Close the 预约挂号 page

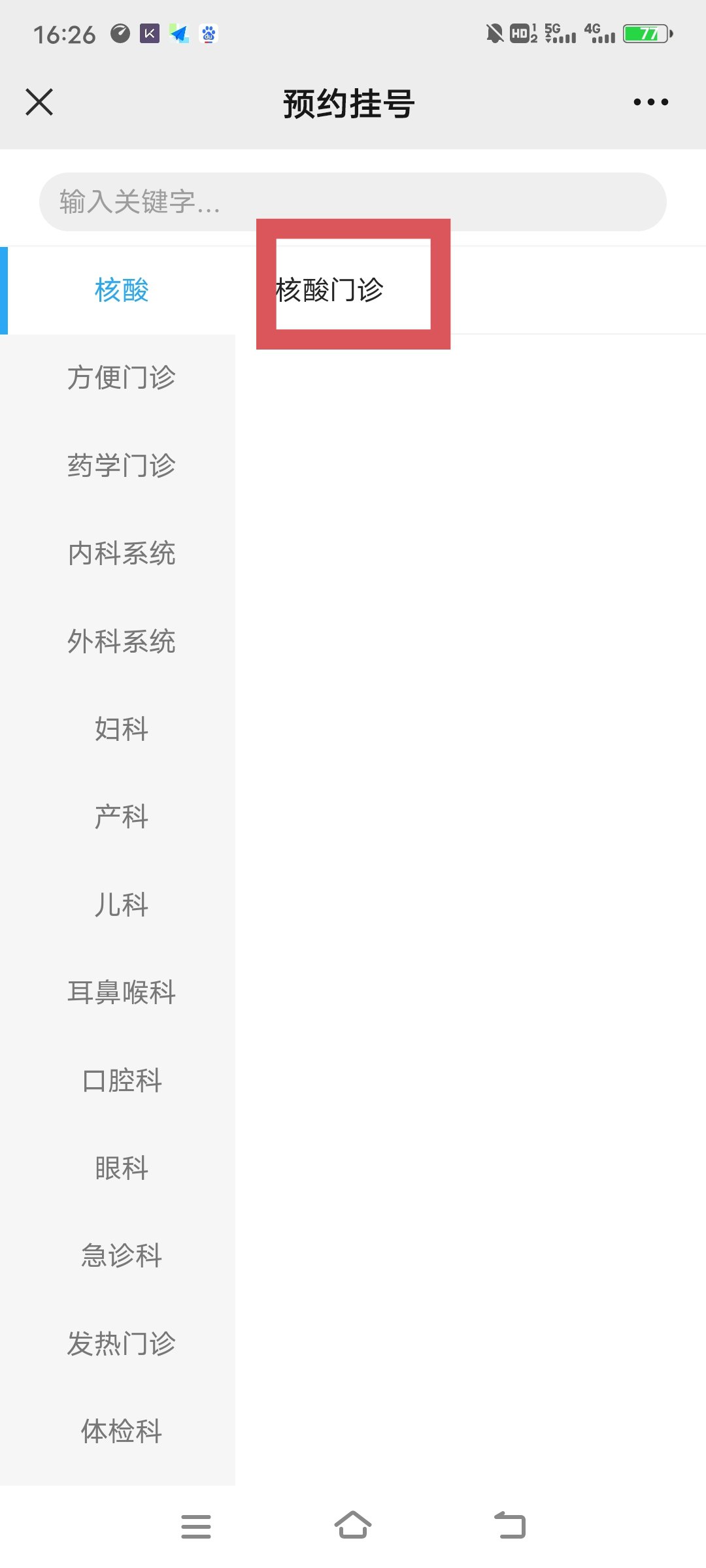point(39,103)
